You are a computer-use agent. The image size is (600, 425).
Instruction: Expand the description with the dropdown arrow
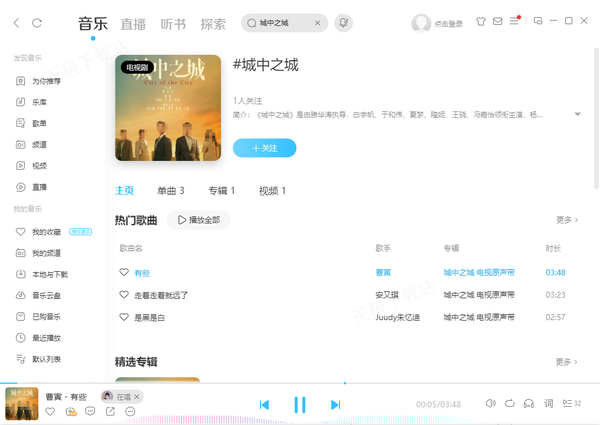pyautogui.click(x=577, y=115)
